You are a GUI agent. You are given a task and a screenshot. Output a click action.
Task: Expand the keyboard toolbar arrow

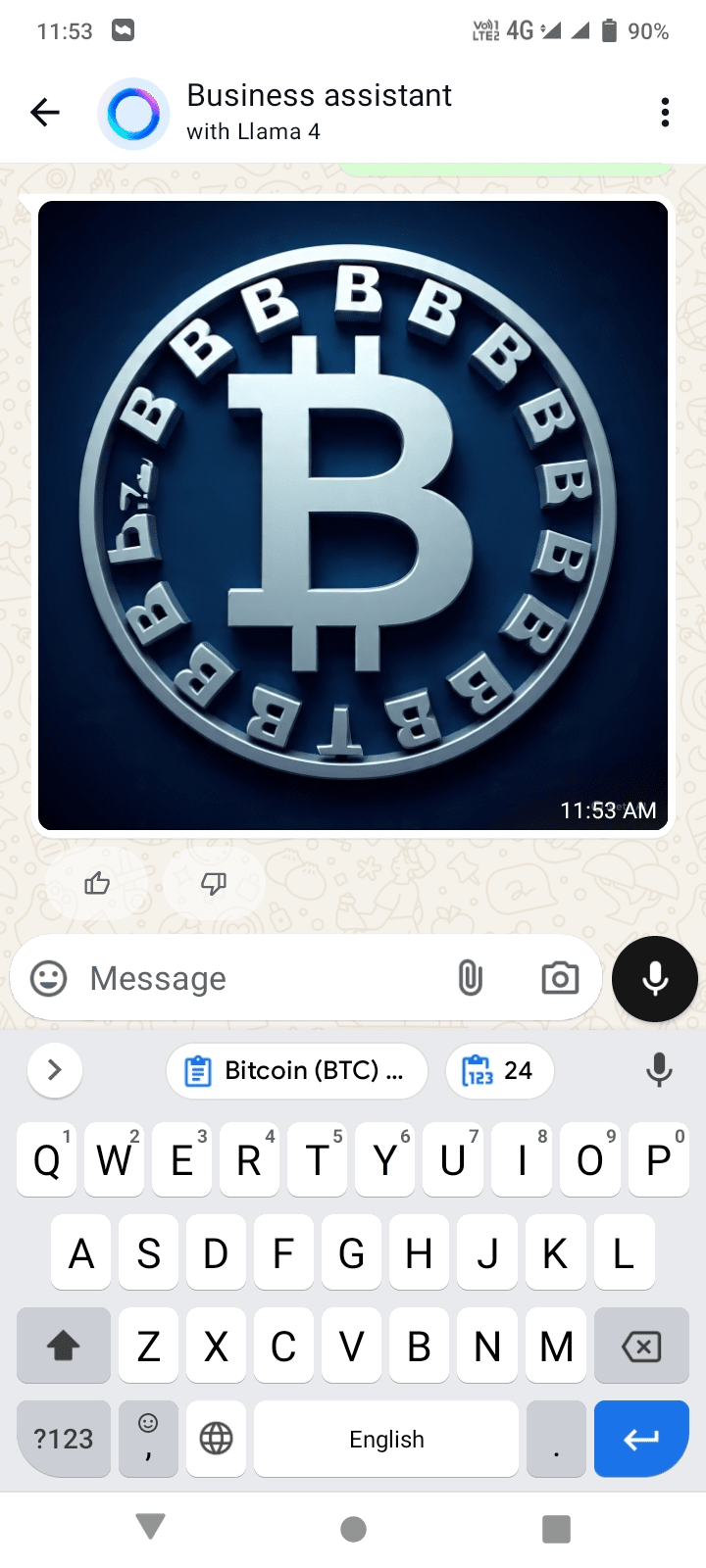click(55, 1070)
